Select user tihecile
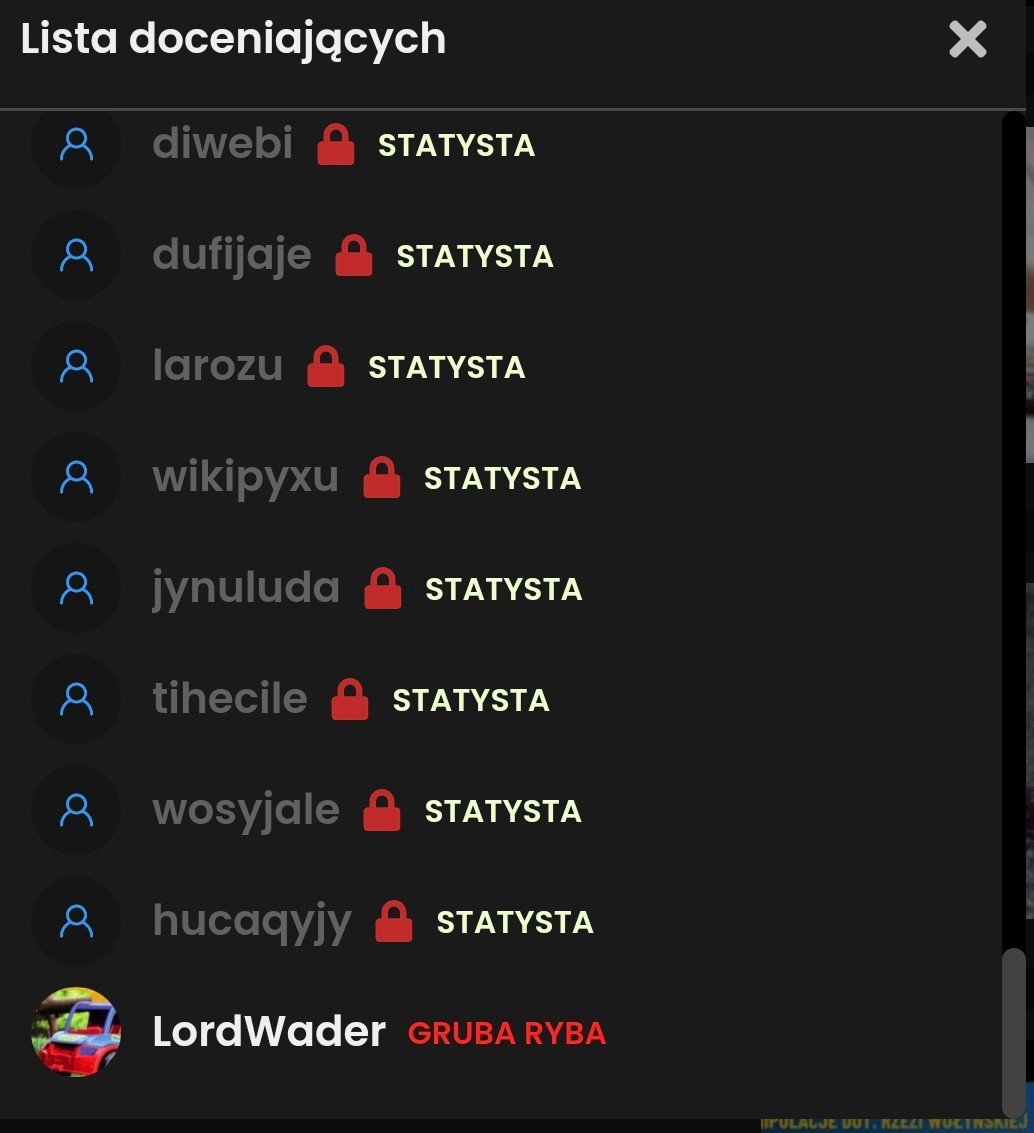The height and width of the screenshot is (1133, 1034). (x=229, y=700)
